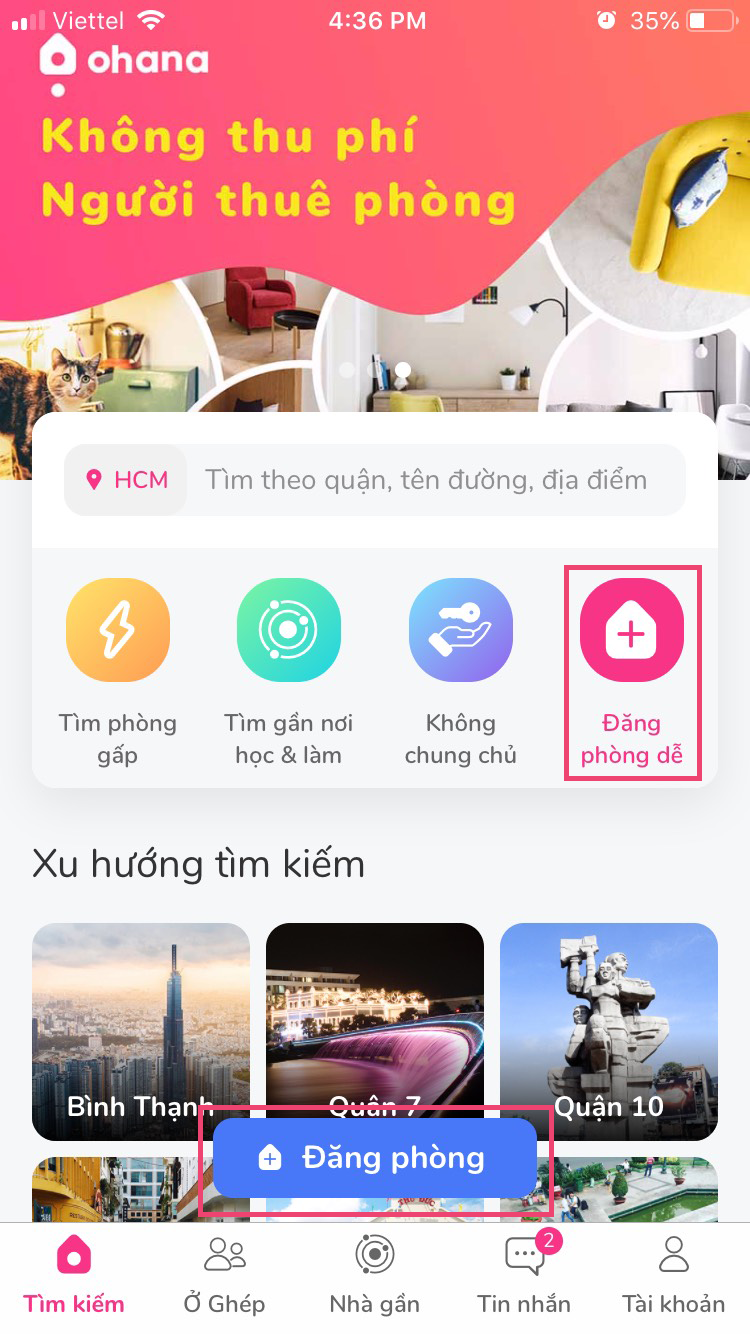
Task: Switch to Ở Ghép tab
Action: 224,1276
